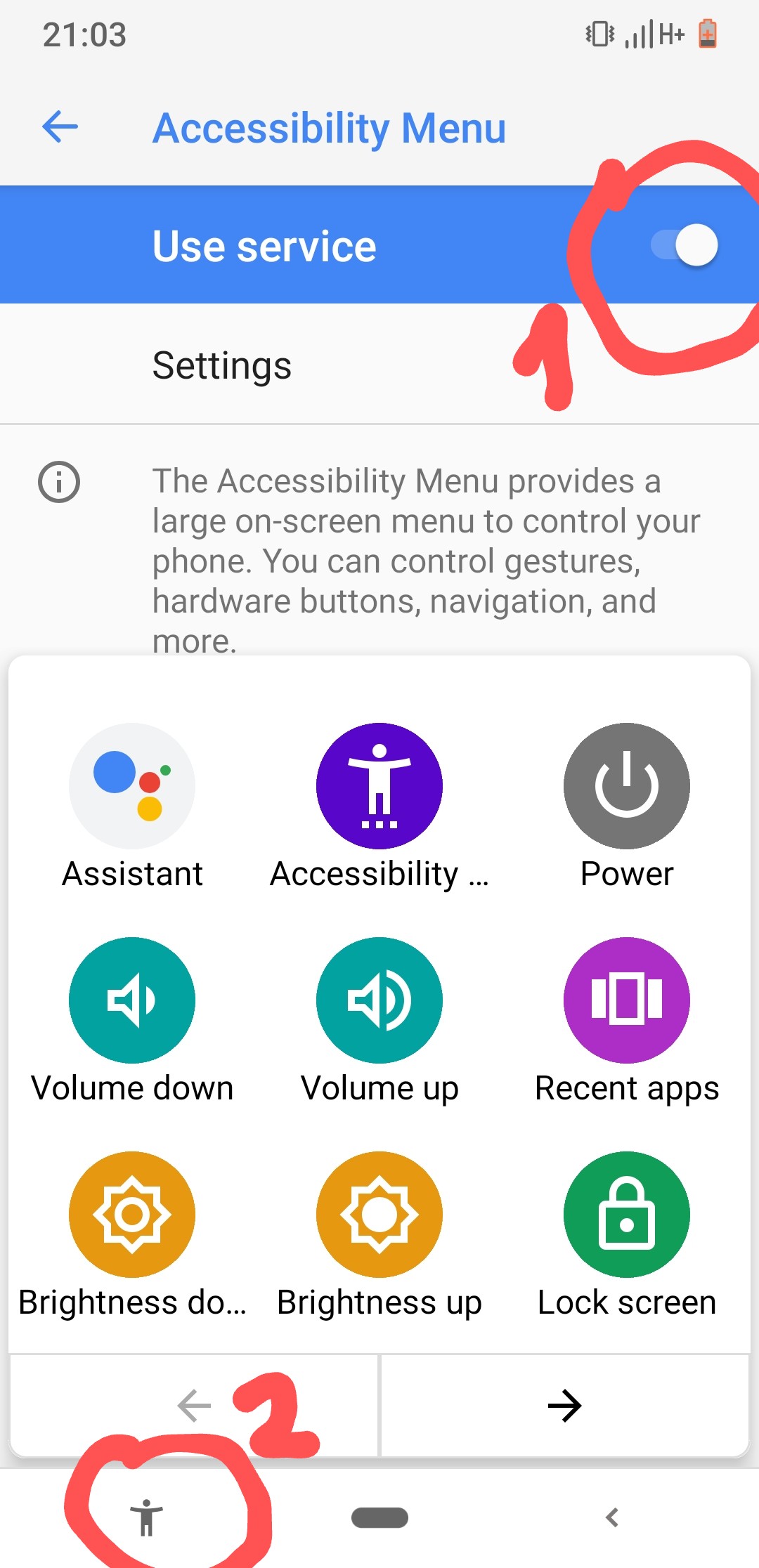This screenshot has width=759, height=1568.
Task: Toggle the Use service switch
Action: [x=685, y=245]
